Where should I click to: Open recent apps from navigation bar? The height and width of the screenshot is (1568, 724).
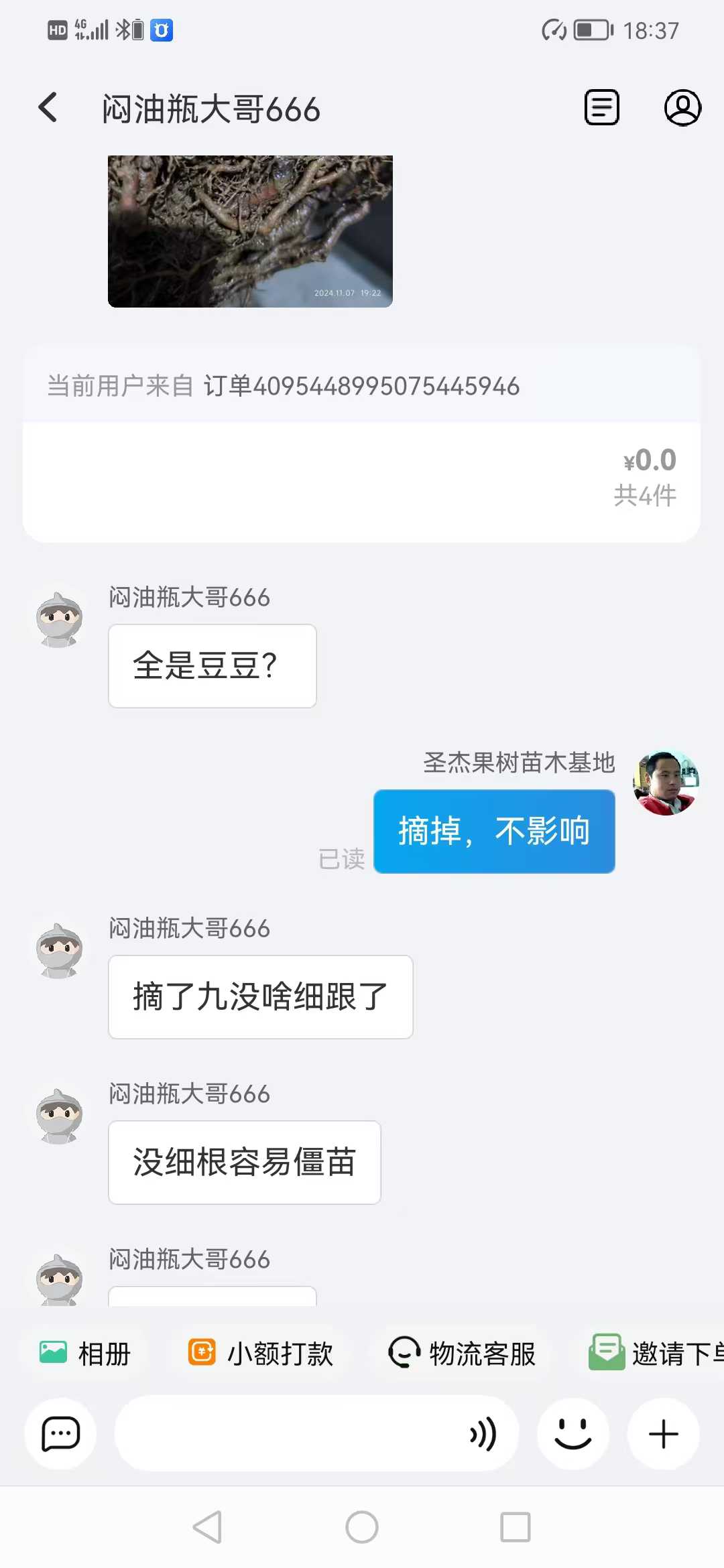pos(516,1527)
